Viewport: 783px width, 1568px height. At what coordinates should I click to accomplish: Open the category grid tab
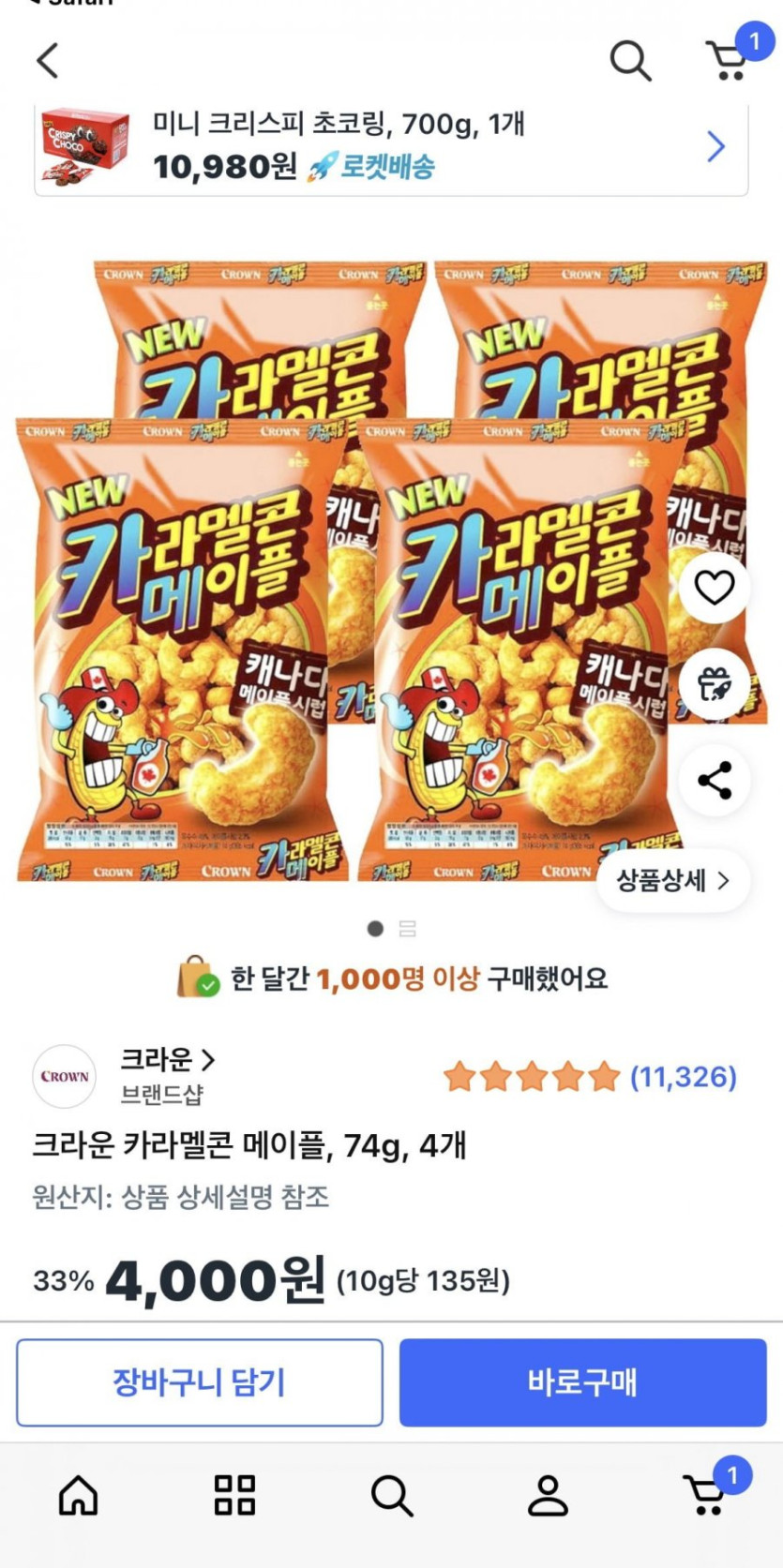pos(234,1496)
